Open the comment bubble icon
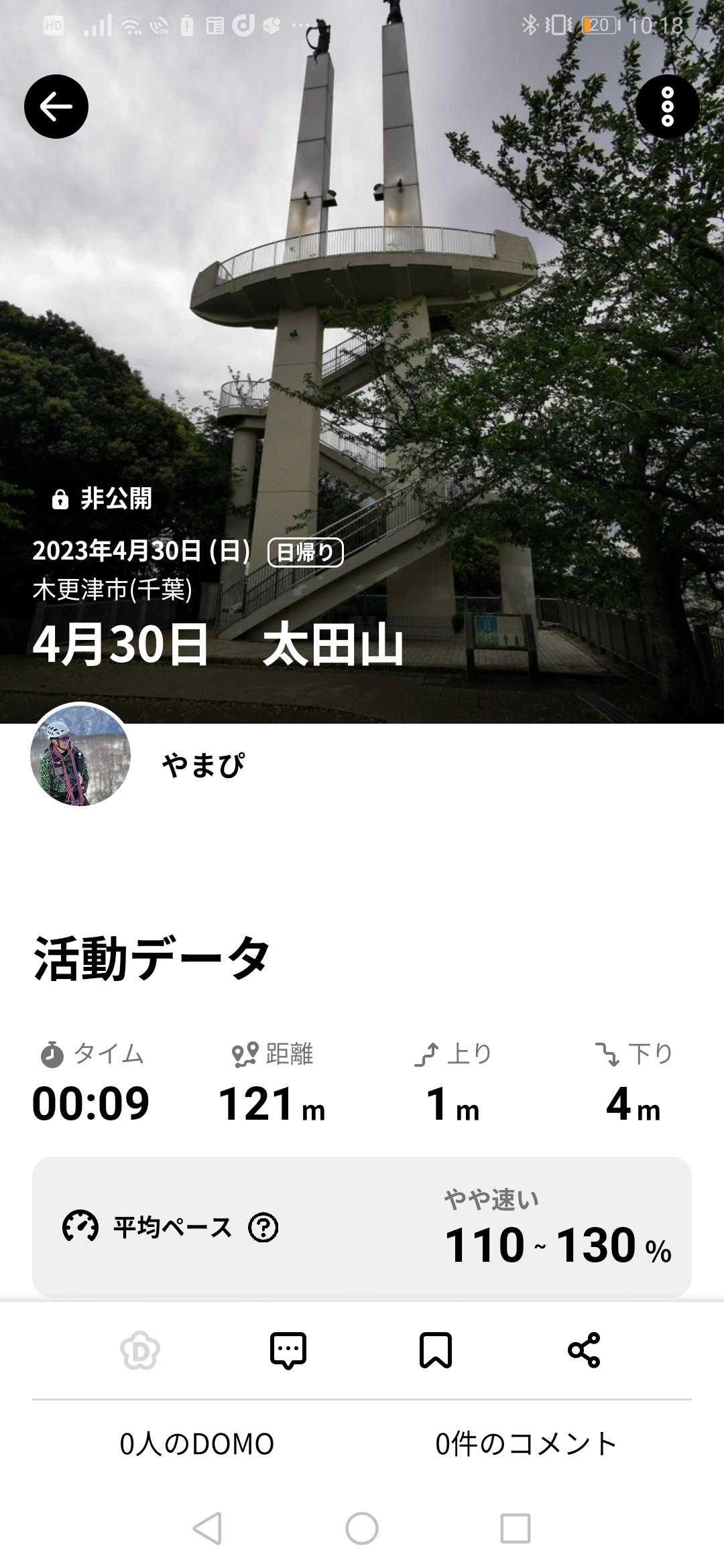The image size is (724, 1568). [288, 1350]
